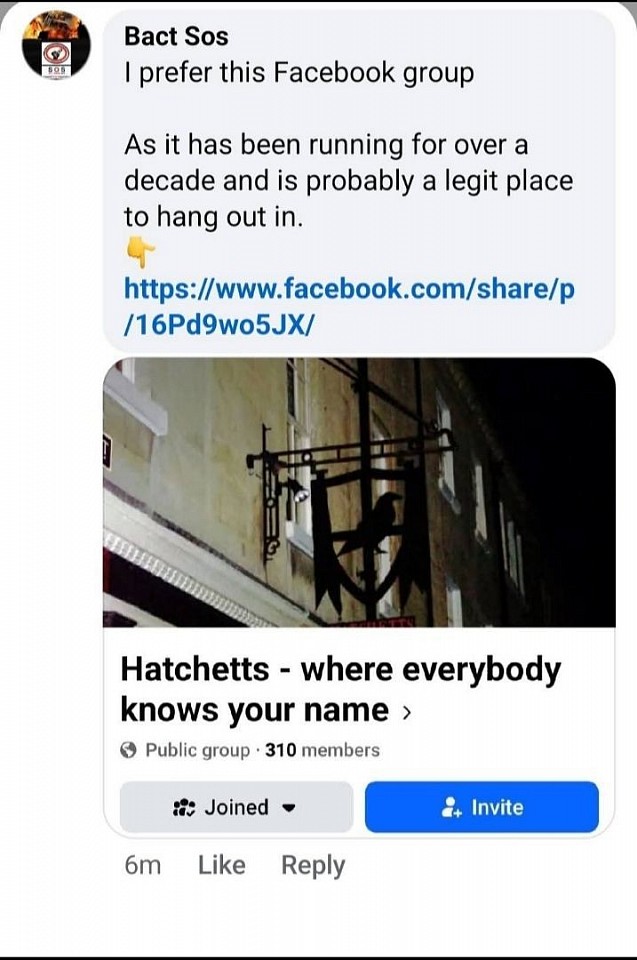
Task: Like Bact Sos's comment
Action: [221, 866]
